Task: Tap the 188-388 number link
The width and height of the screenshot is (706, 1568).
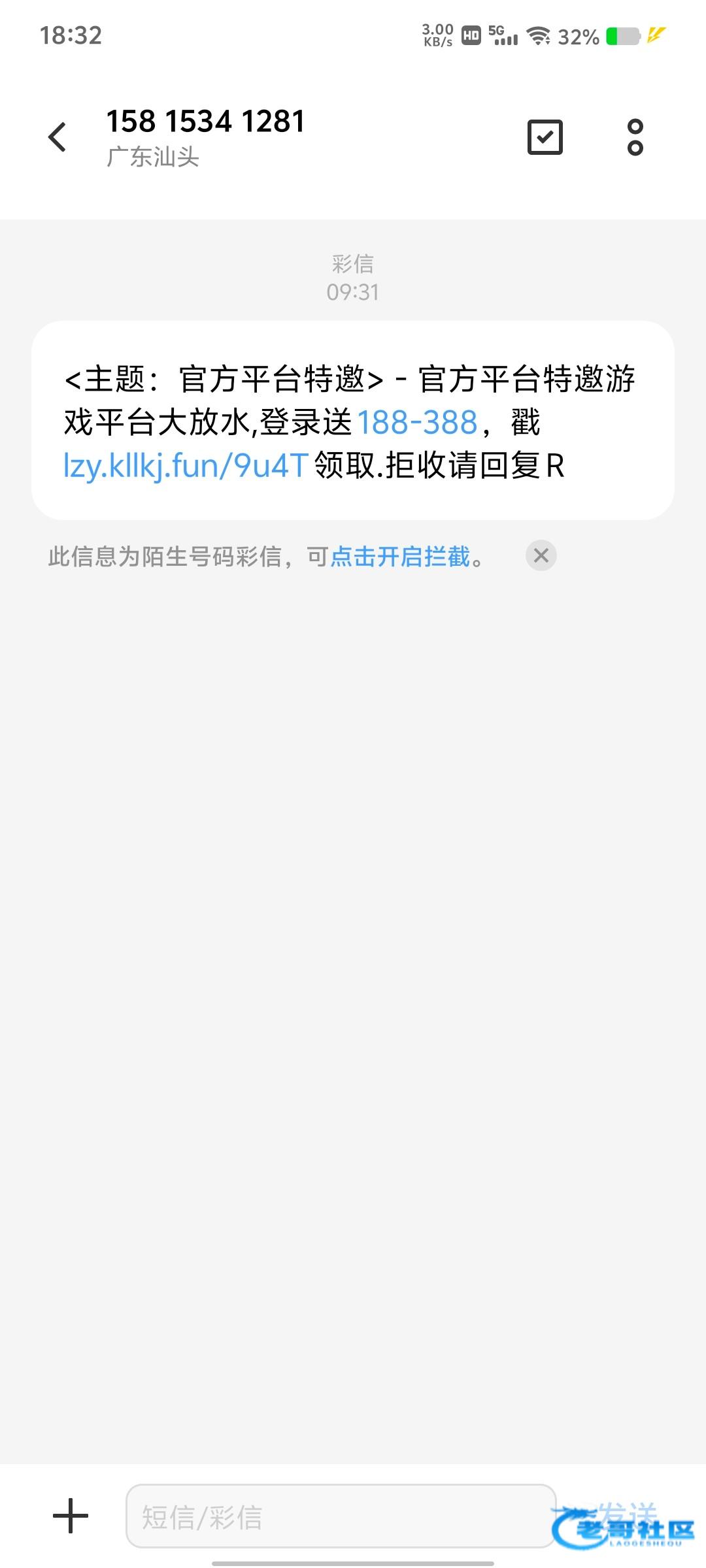Action: (x=418, y=422)
